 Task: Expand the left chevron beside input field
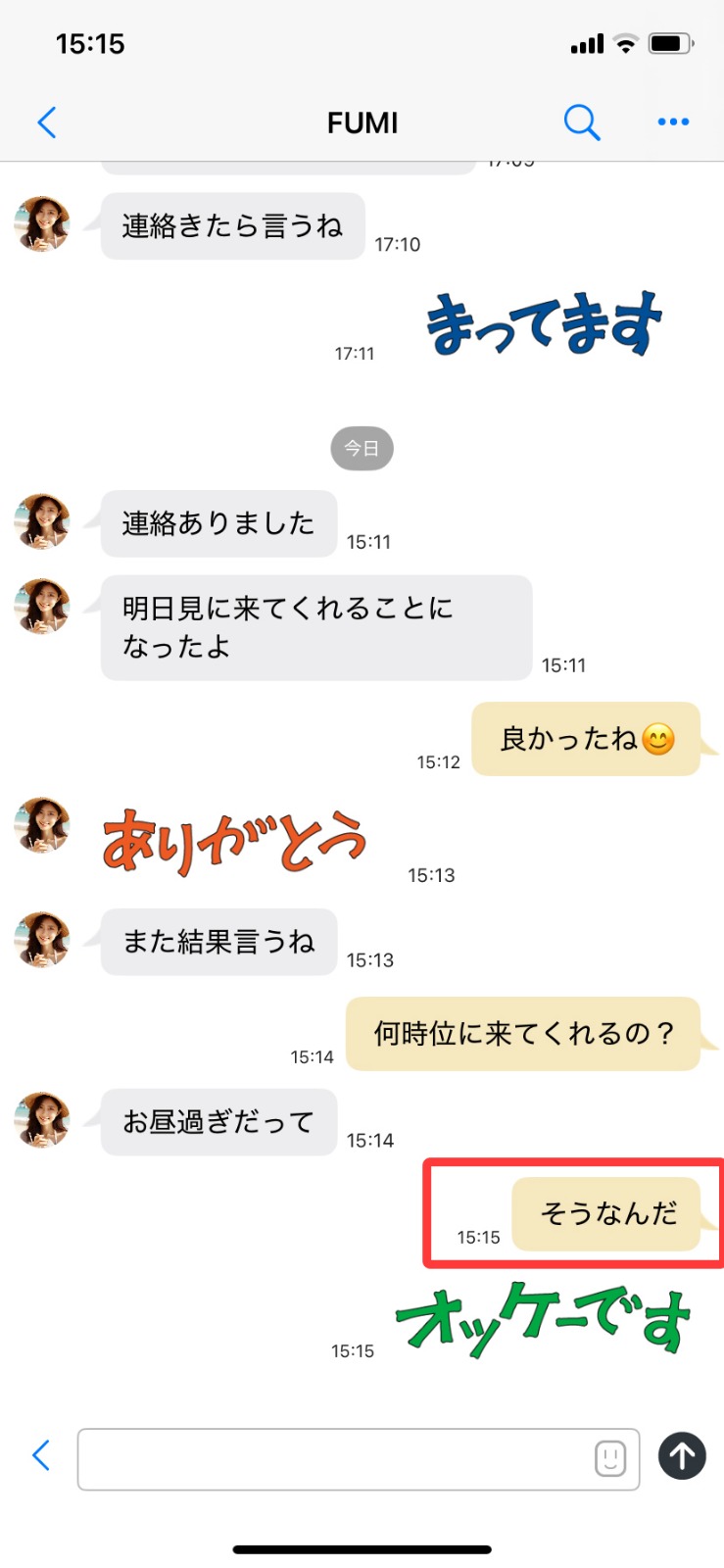(41, 1455)
